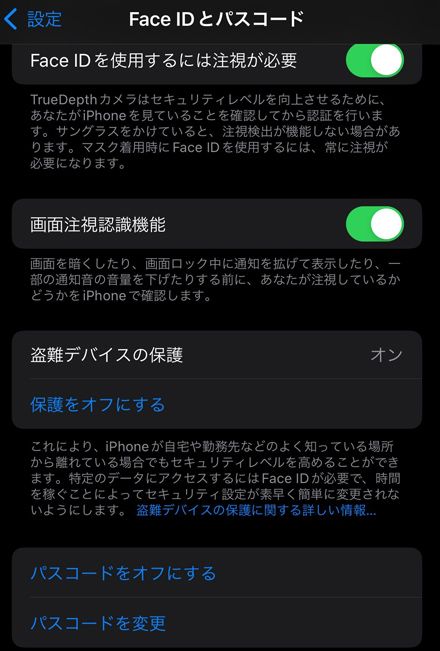
Task: Open 盗難デバイスの保護に関する詳しい情報 link
Action: pyautogui.click(x=256, y=510)
